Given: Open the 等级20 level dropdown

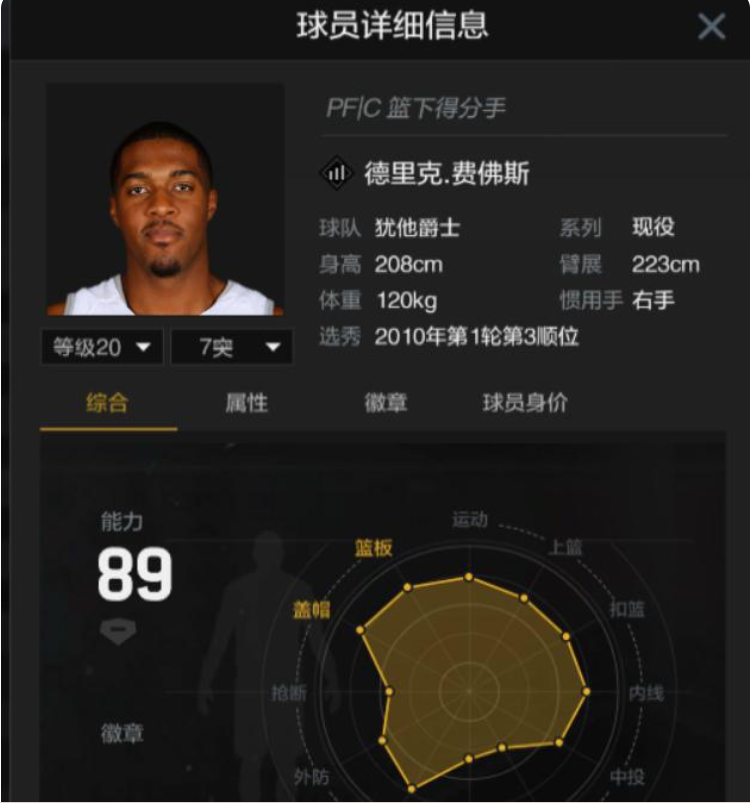Looking at the screenshot, I should pos(102,347).
